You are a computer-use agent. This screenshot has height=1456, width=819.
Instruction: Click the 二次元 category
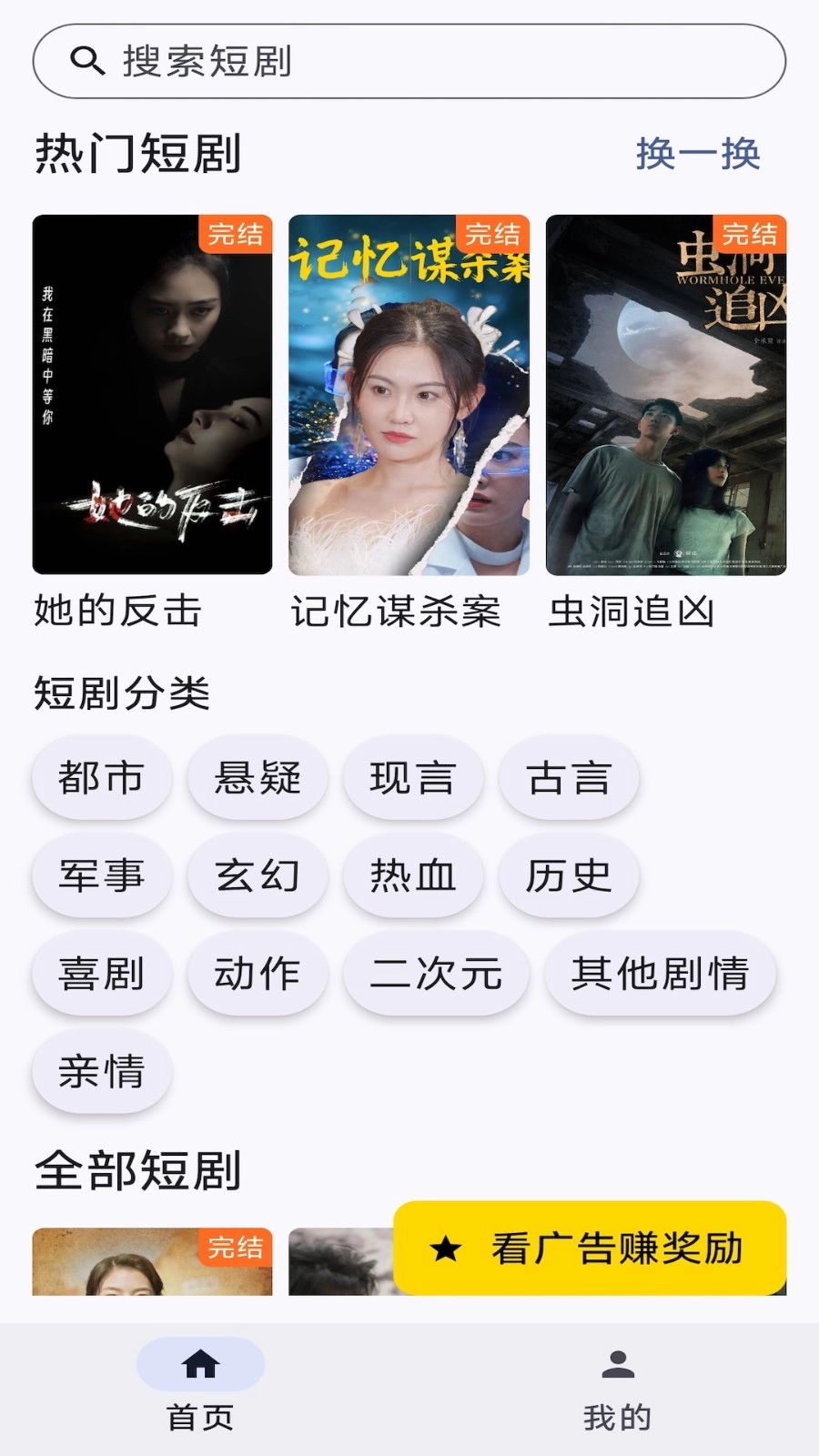434,974
